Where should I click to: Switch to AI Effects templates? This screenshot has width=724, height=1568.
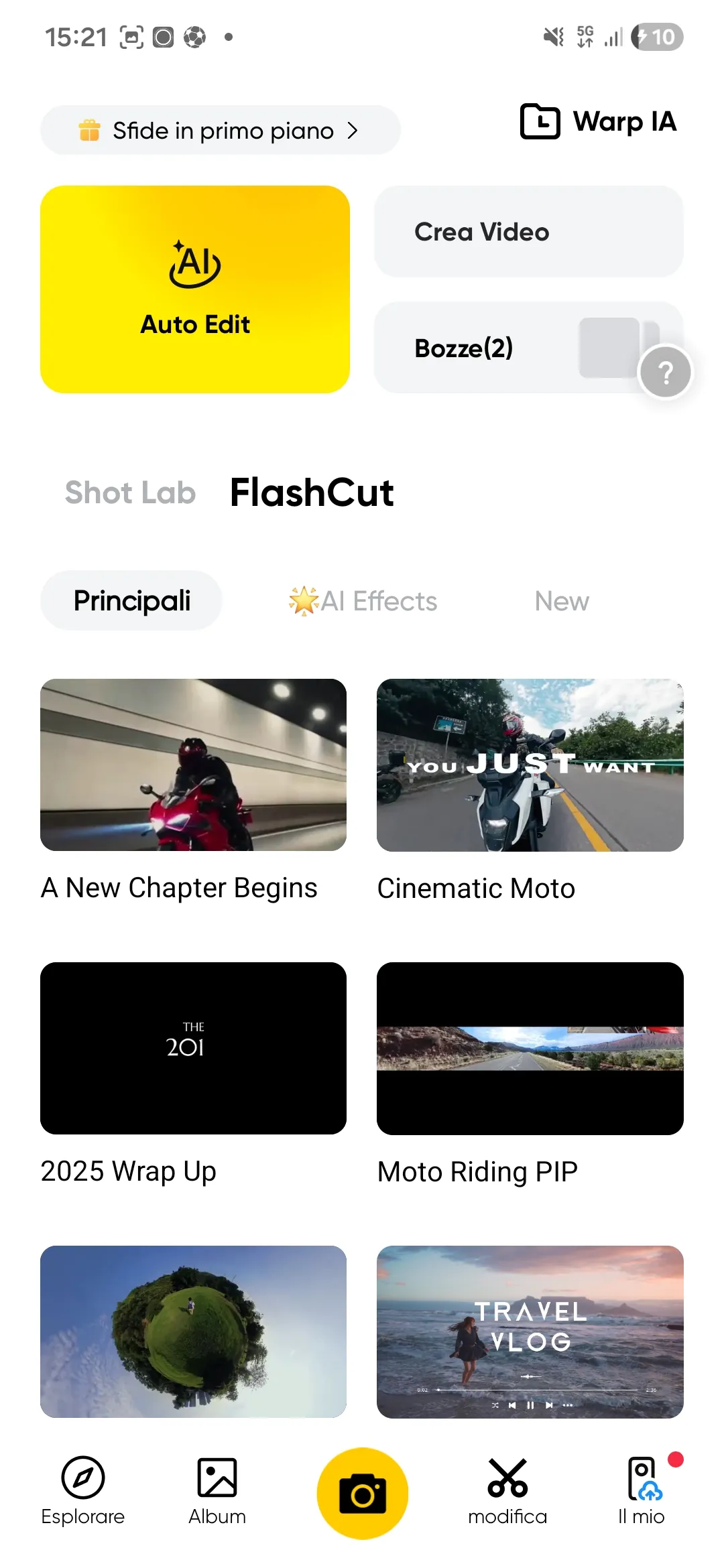(x=363, y=601)
